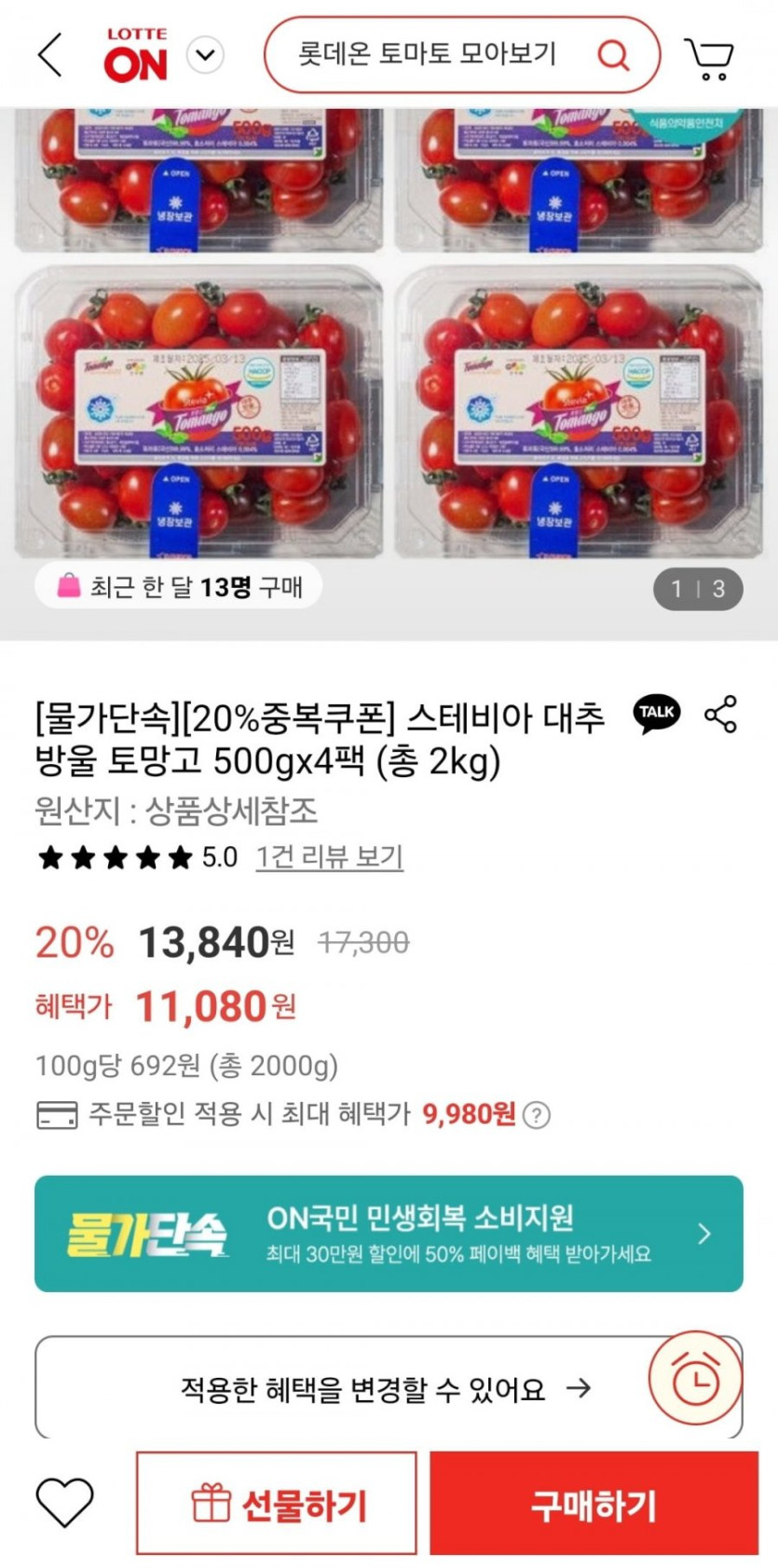The width and height of the screenshot is (778, 1568).
Task: Tap the magnifier search icon
Action: click(613, 56)
